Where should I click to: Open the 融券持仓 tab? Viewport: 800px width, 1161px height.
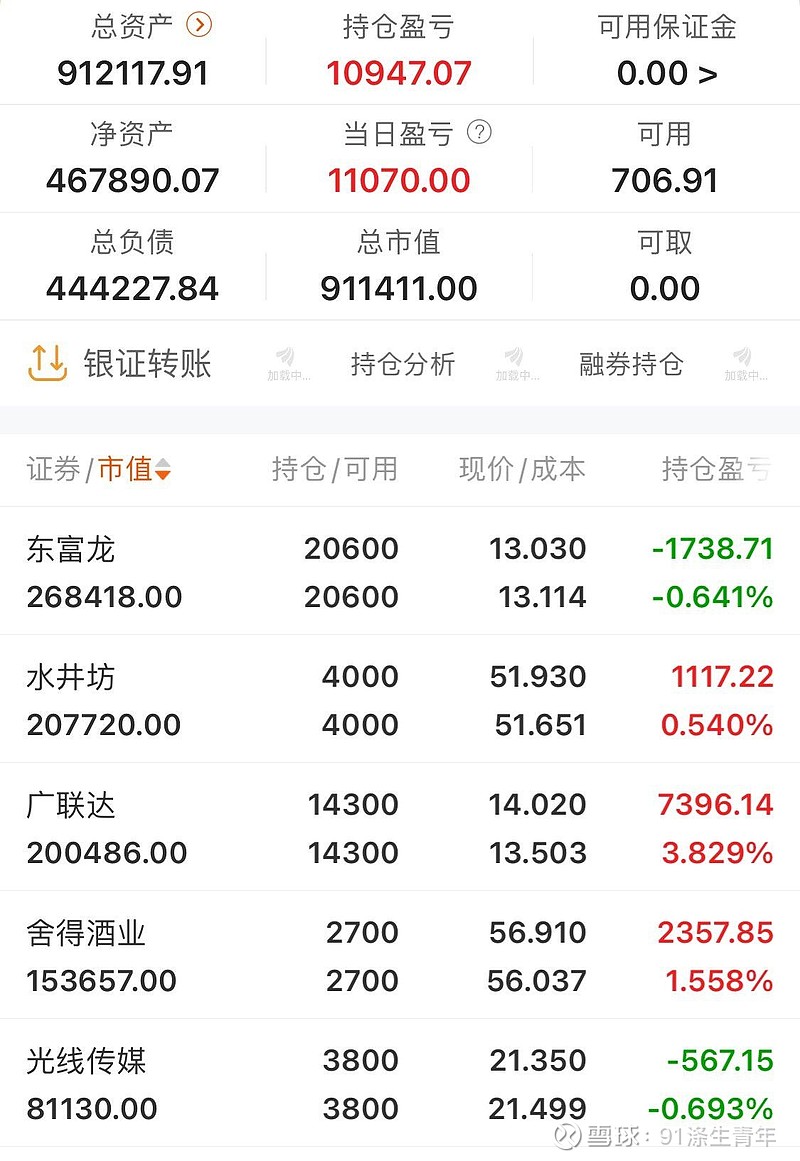click(x=631, y=364)
